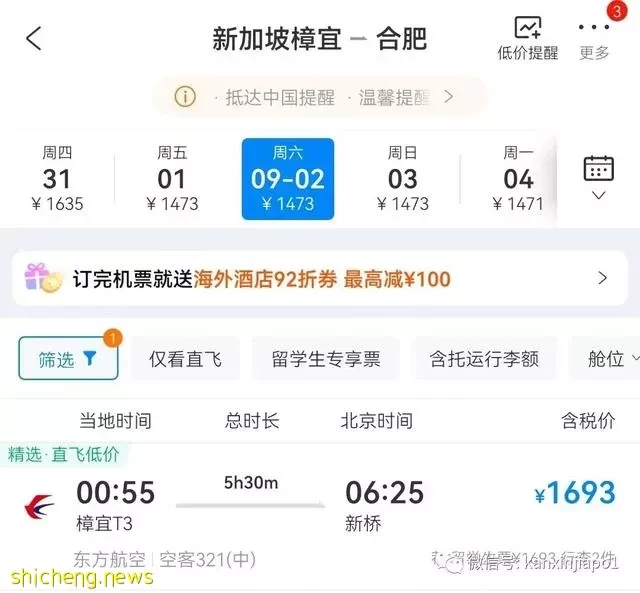640x593 pixels.
Task: Open the 00:55 China Eastern flight at ¥1693
Action: pyautogui.click(x=319, y=505)
